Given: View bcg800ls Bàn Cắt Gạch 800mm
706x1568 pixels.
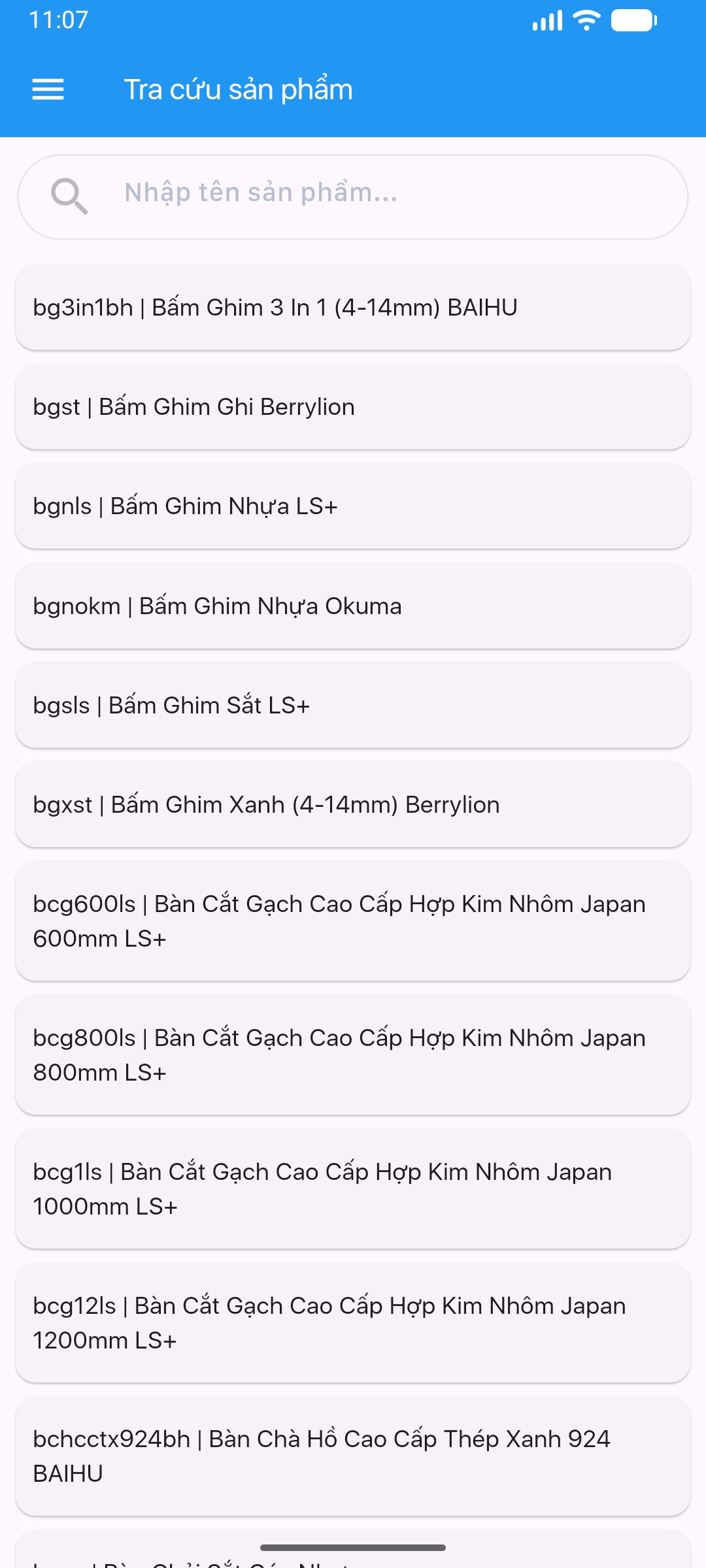Looking at the screenshot, I should click(353, 1054).
